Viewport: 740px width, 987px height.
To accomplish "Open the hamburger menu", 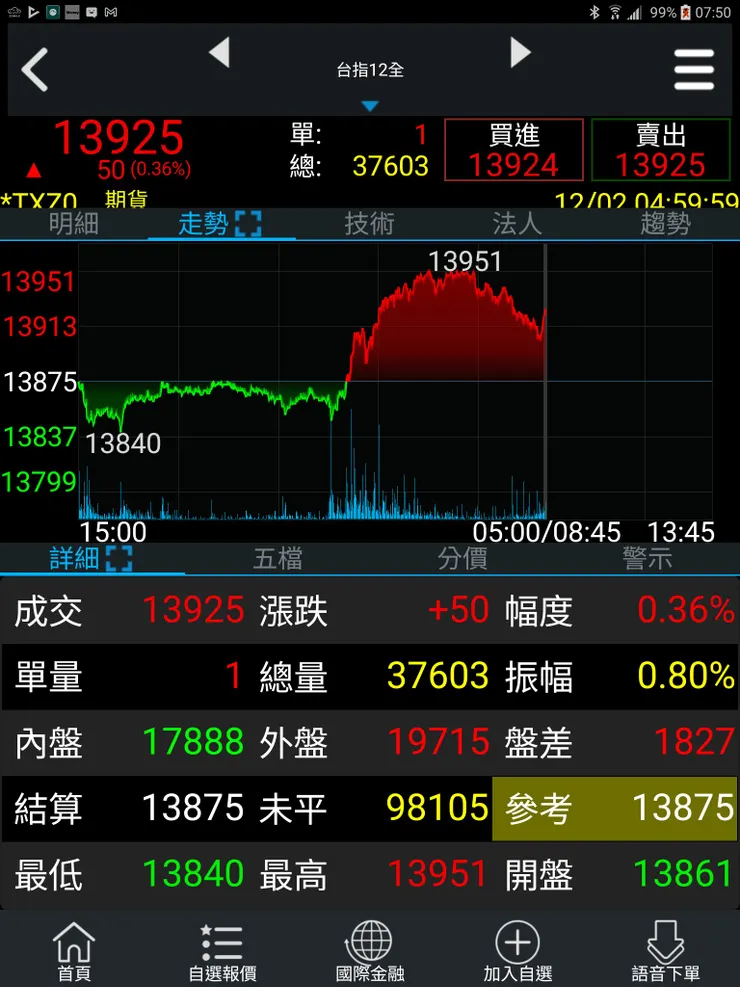I will (694, 70).
